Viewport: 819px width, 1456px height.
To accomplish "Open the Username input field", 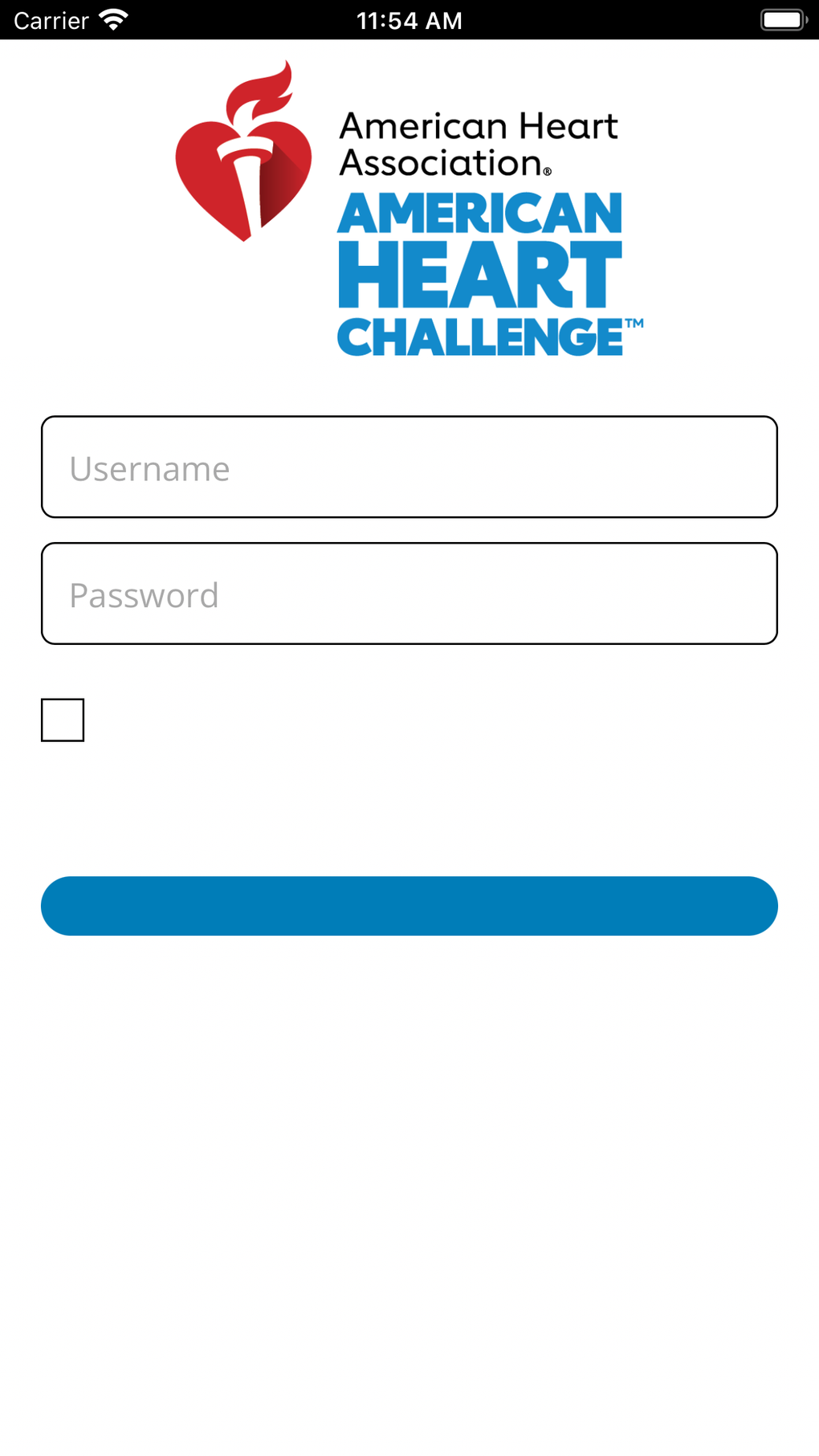I will pyautogui.click(x=409, y=466).
